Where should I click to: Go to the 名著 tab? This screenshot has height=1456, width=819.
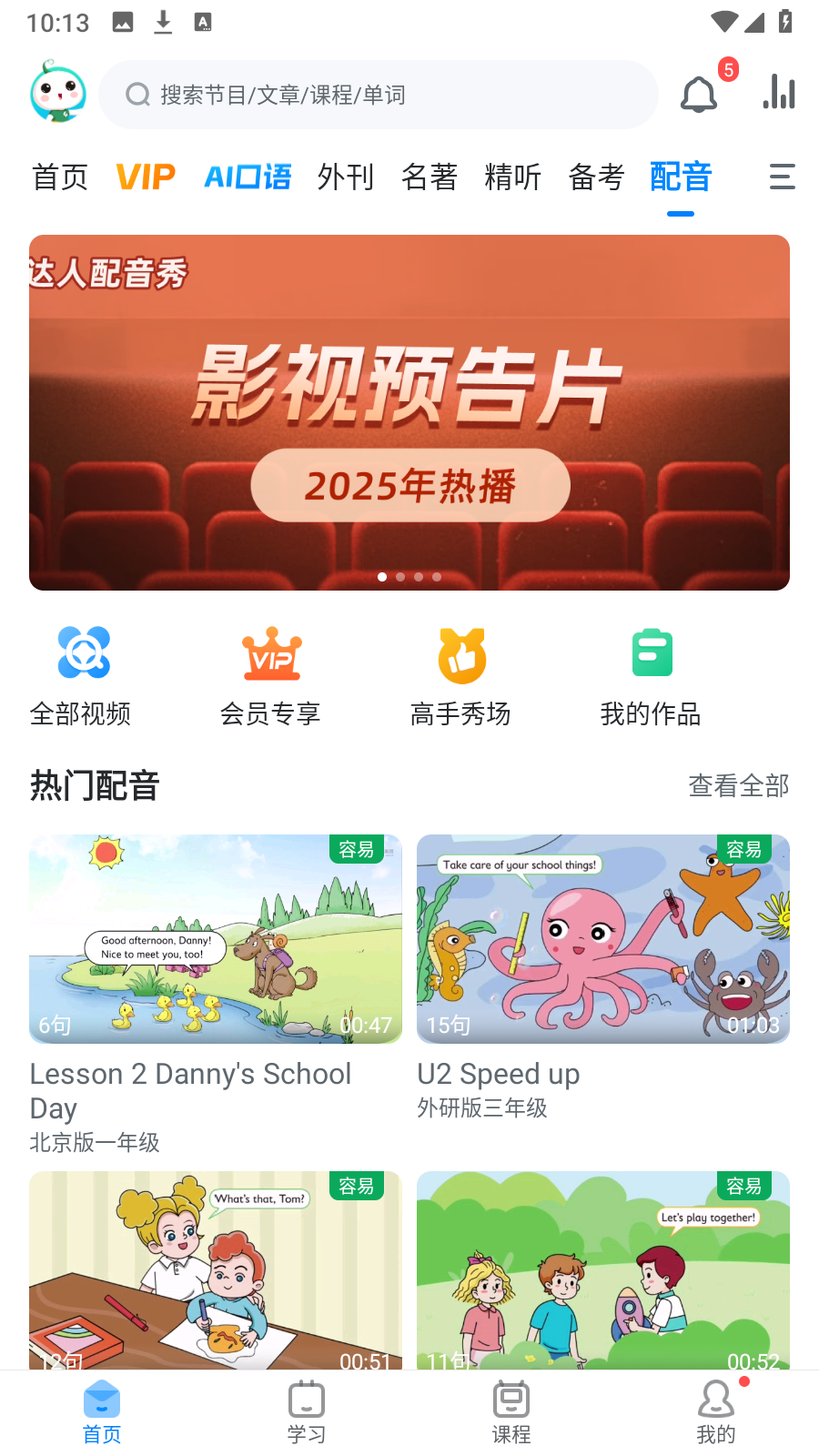pyautogui.click(x=430, y=177)
